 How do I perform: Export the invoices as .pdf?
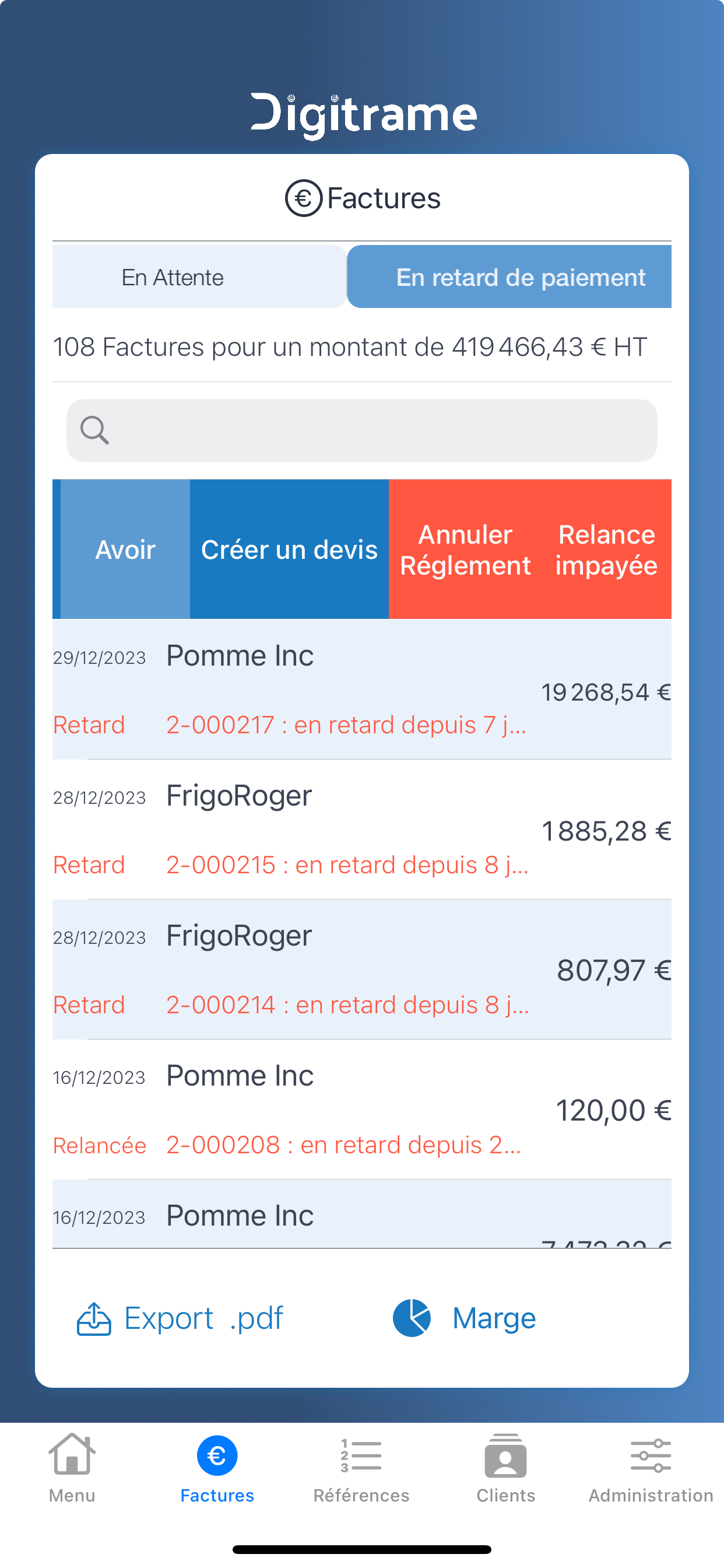click(180, 1318)
